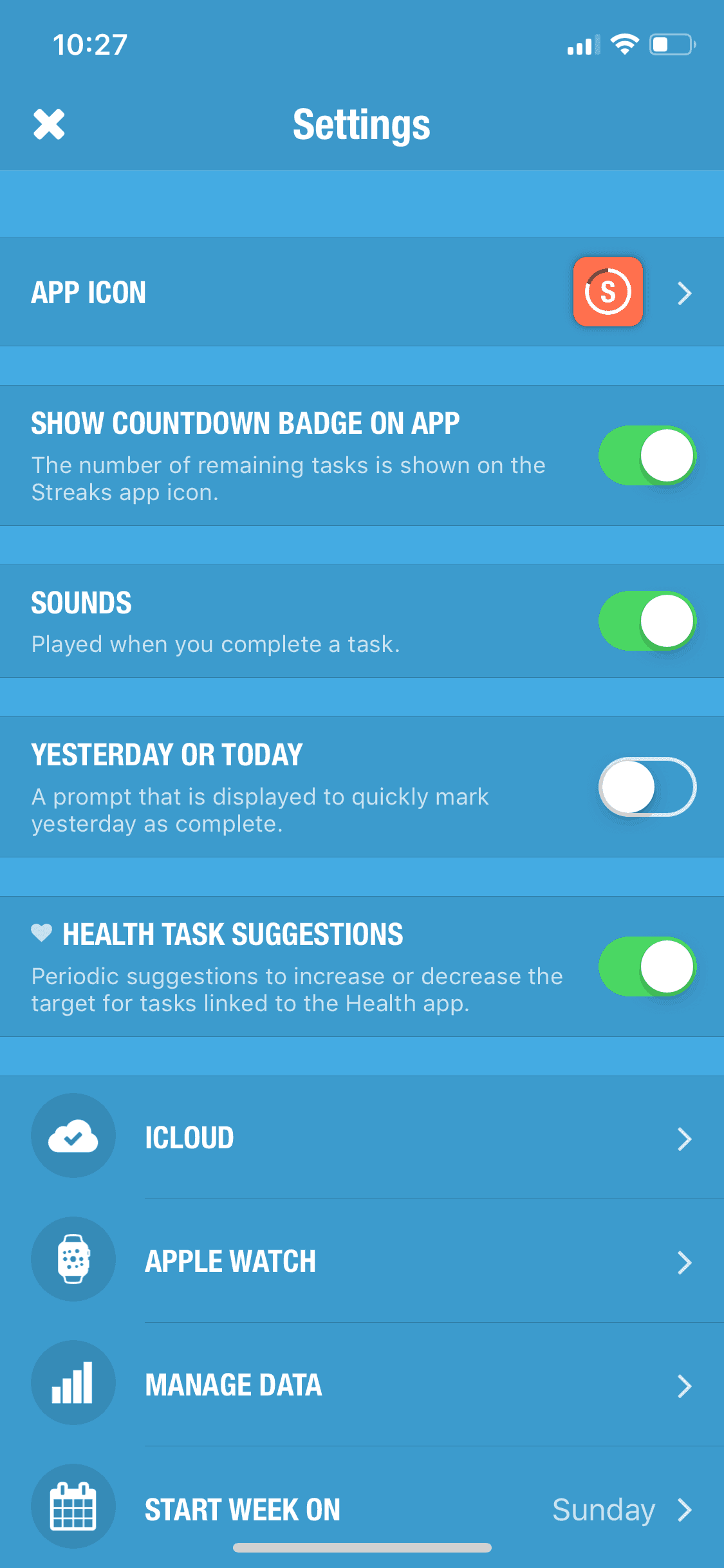724x1568 pixels.
Task: Click the orange Streaks app icon preview
Action: click(x=608, y=292)
